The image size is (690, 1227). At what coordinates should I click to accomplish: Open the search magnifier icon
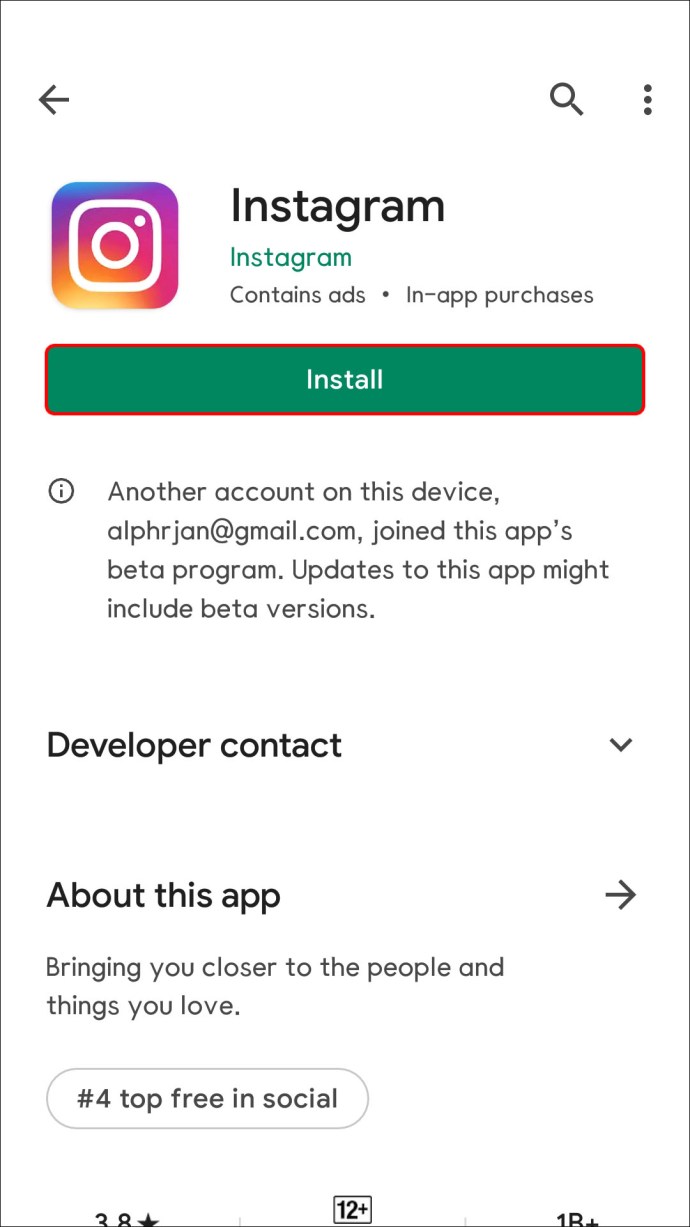[x=566, y=99]
